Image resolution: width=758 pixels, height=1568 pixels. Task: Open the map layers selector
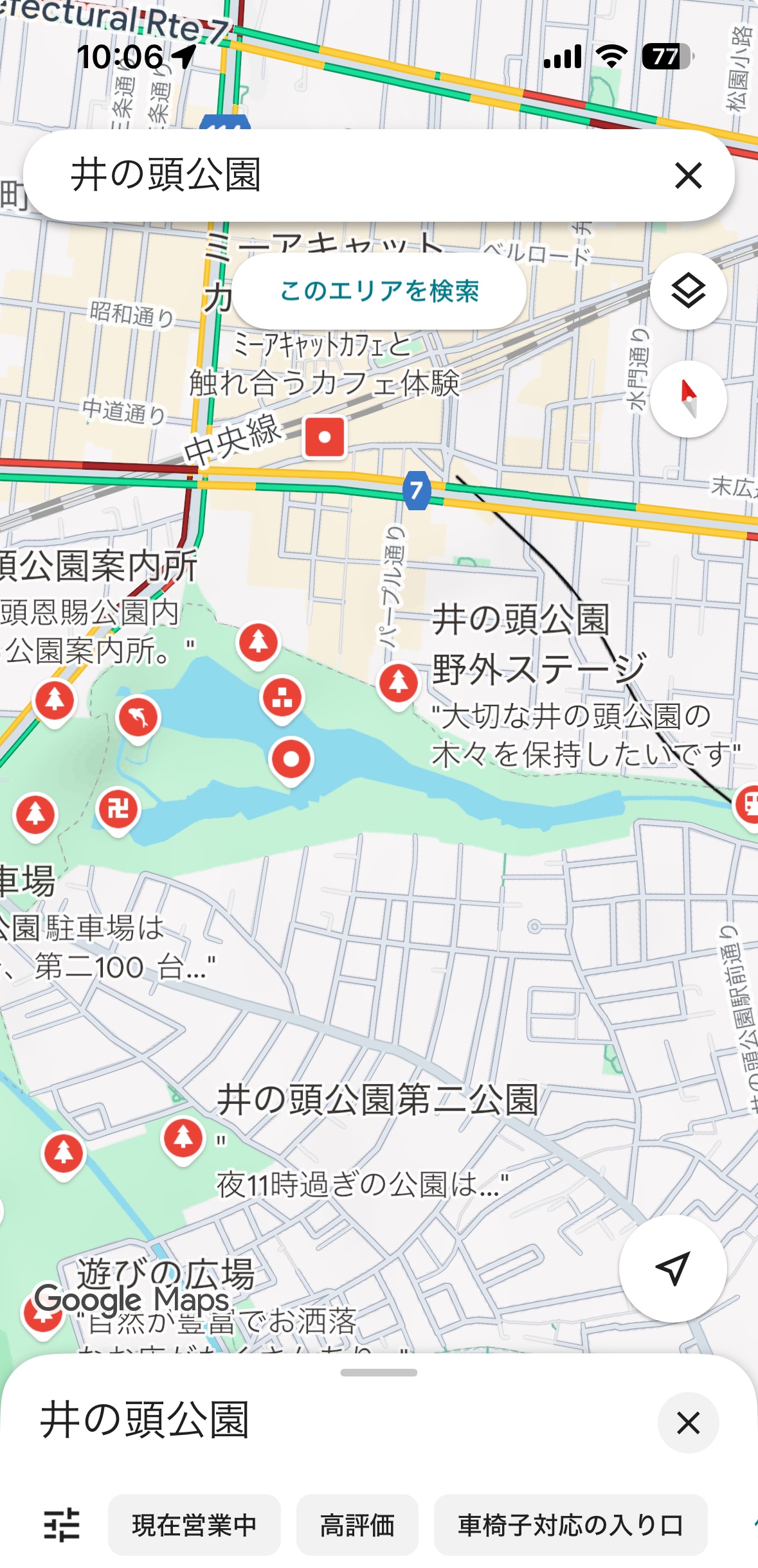(x=689, y=291)
